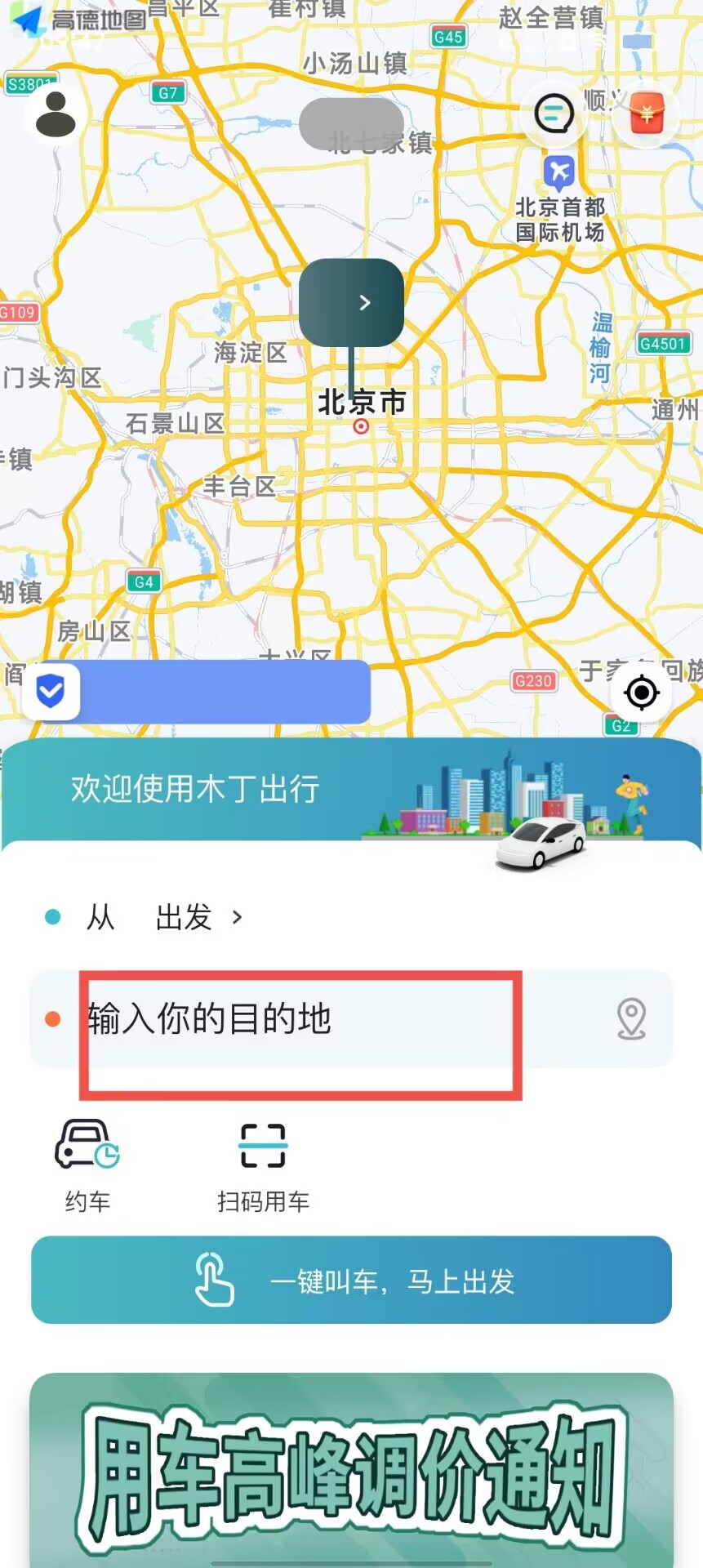Image resolution: width=703 pixels, height=1568 pixels.
Task: Open the 用车高峰调价通知 banner
Action: pos(351,1470)
